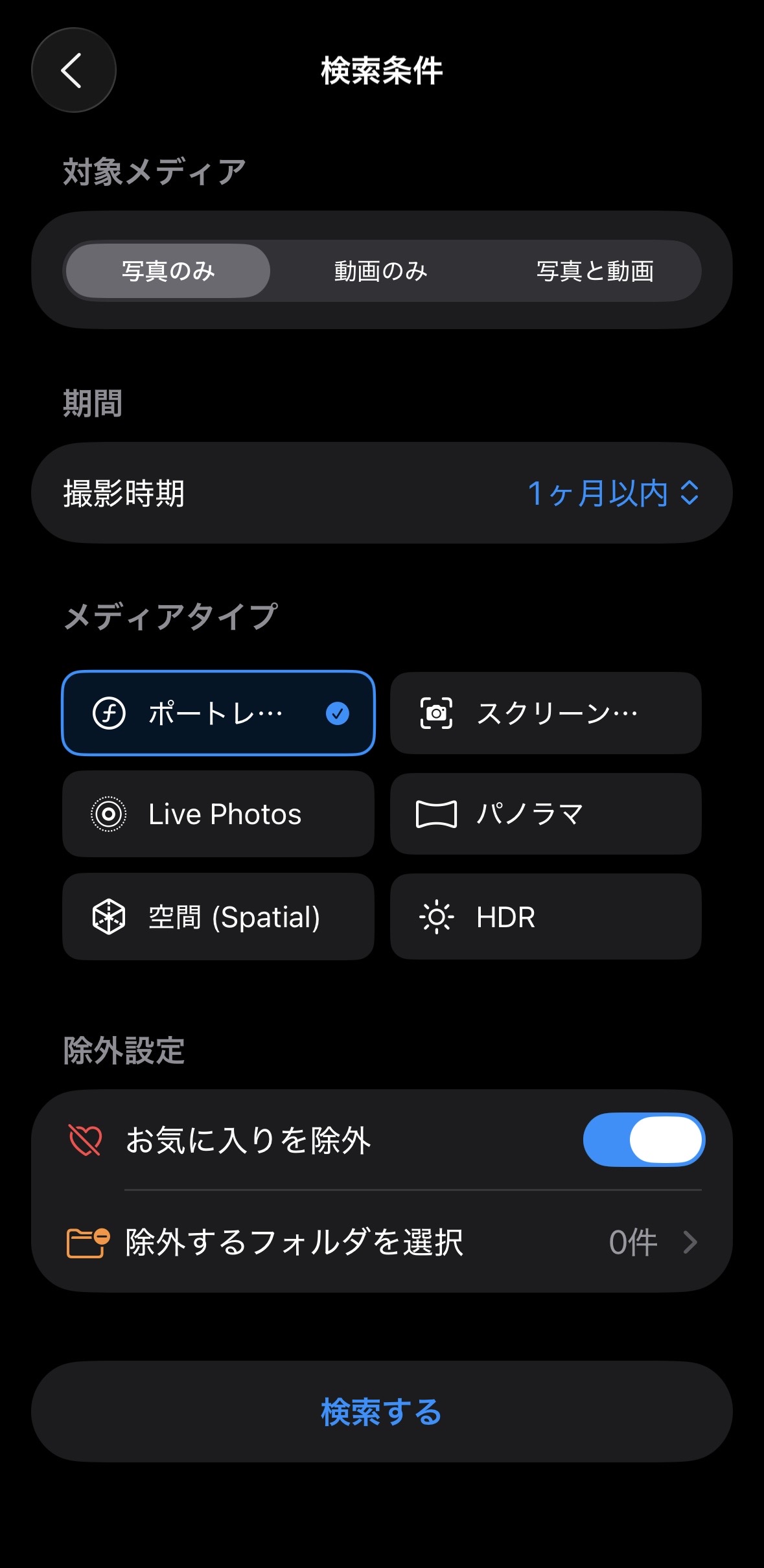The image size is (764, 1568).
Task: Deselect the checked ポートレート media type
Action: pyautogui.click(x=218, y=714)
